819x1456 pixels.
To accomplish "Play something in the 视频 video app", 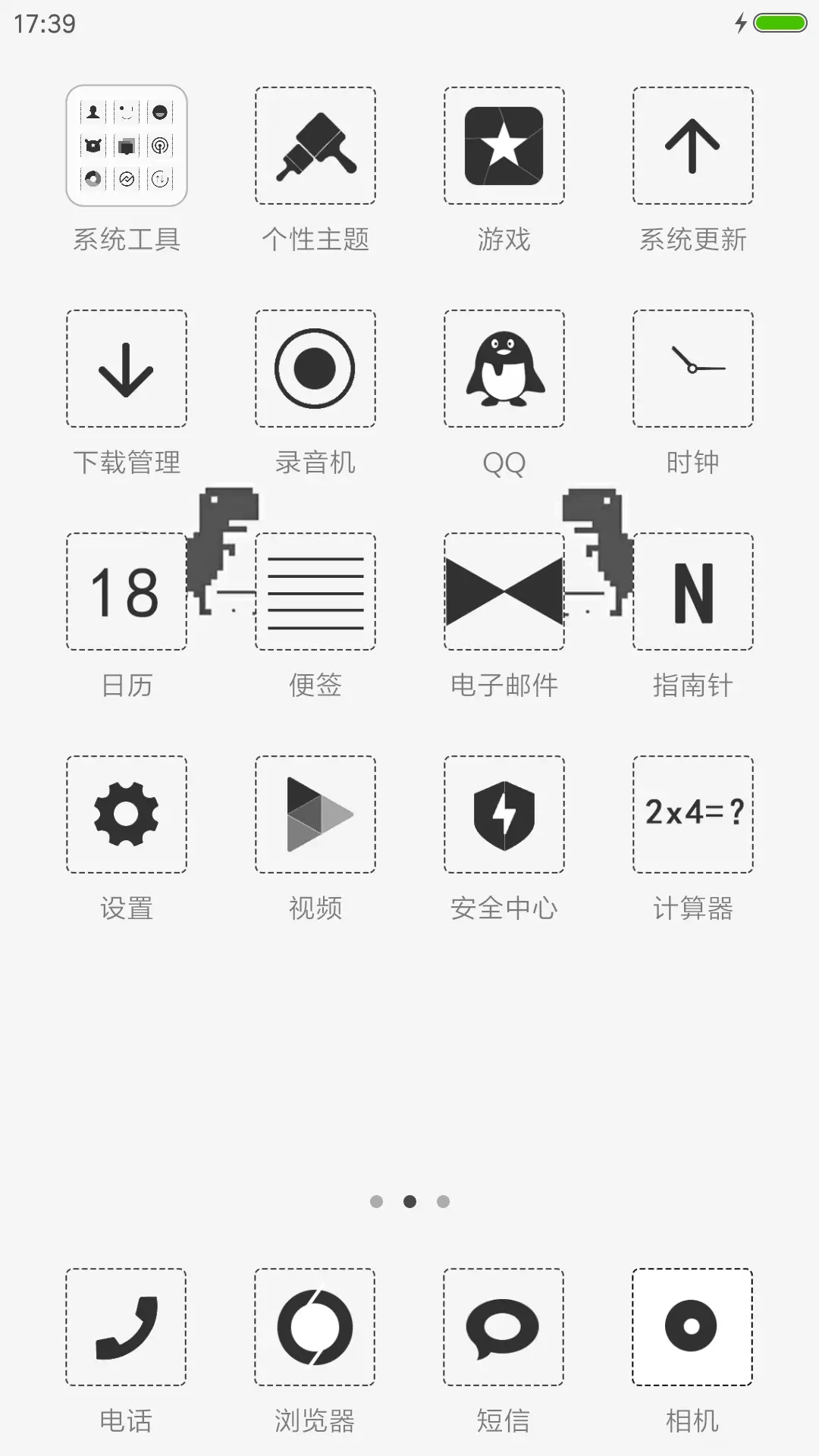I will pos(315,815).
